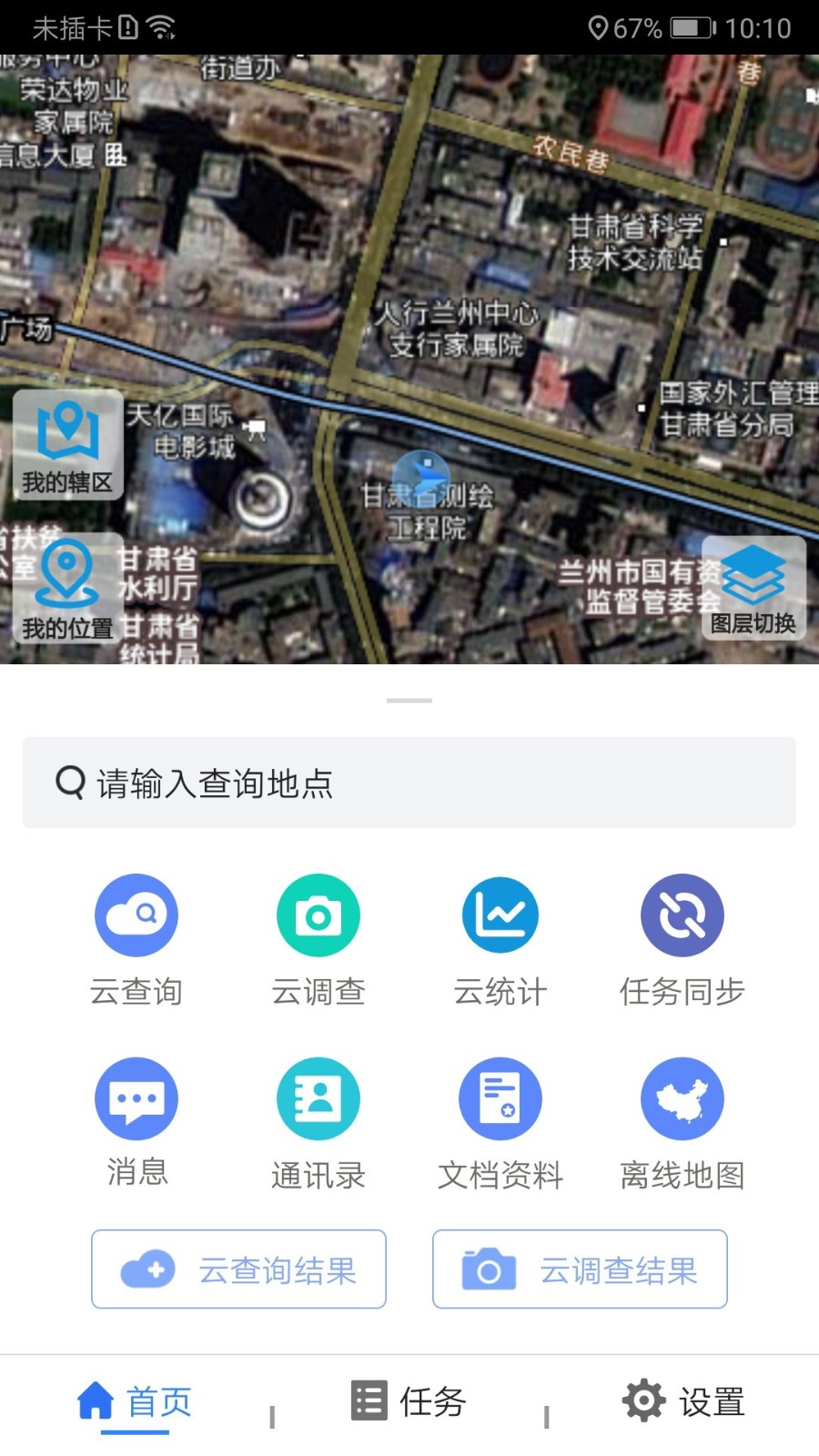Open 离线地图 offline maps

tap(682, 1097)
